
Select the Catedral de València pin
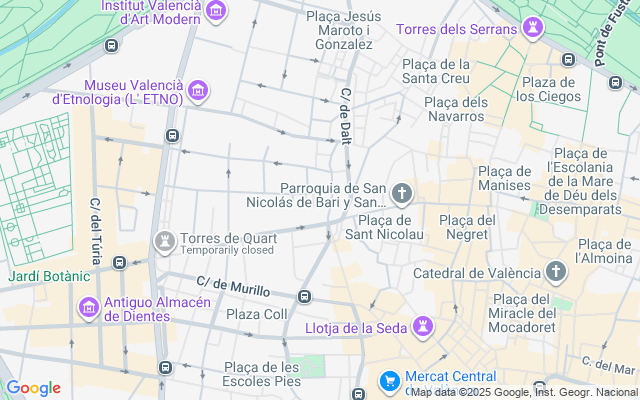click(x=556, y=271)
